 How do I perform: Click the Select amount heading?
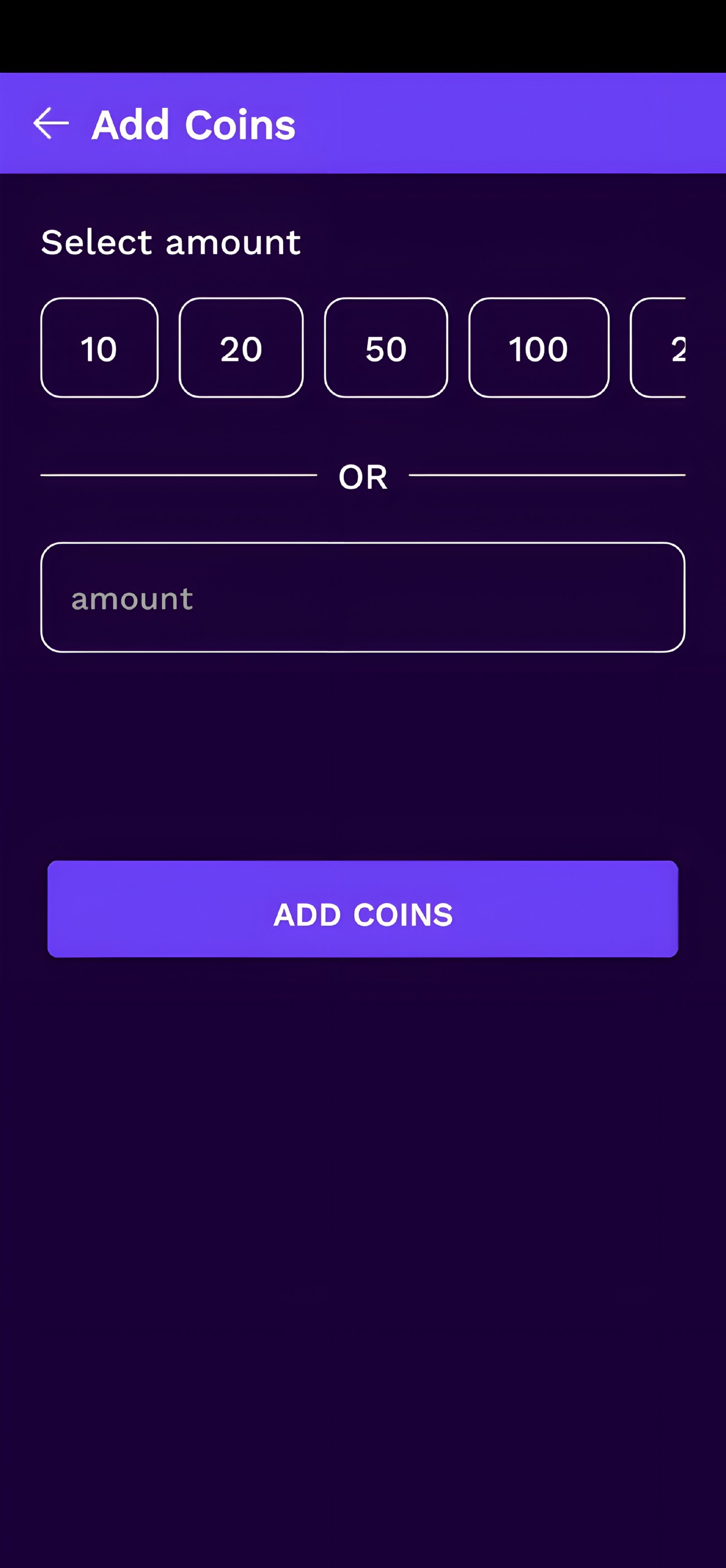169,242
